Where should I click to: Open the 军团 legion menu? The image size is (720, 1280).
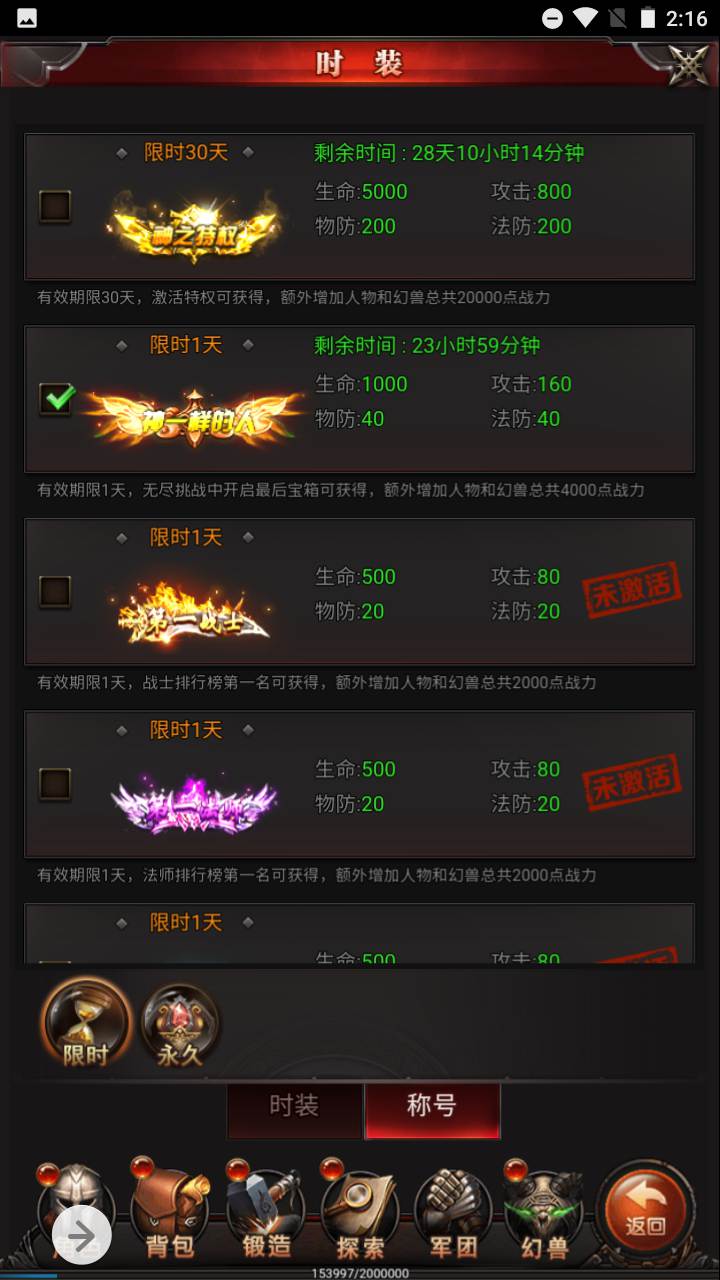tap(453, 1212)
